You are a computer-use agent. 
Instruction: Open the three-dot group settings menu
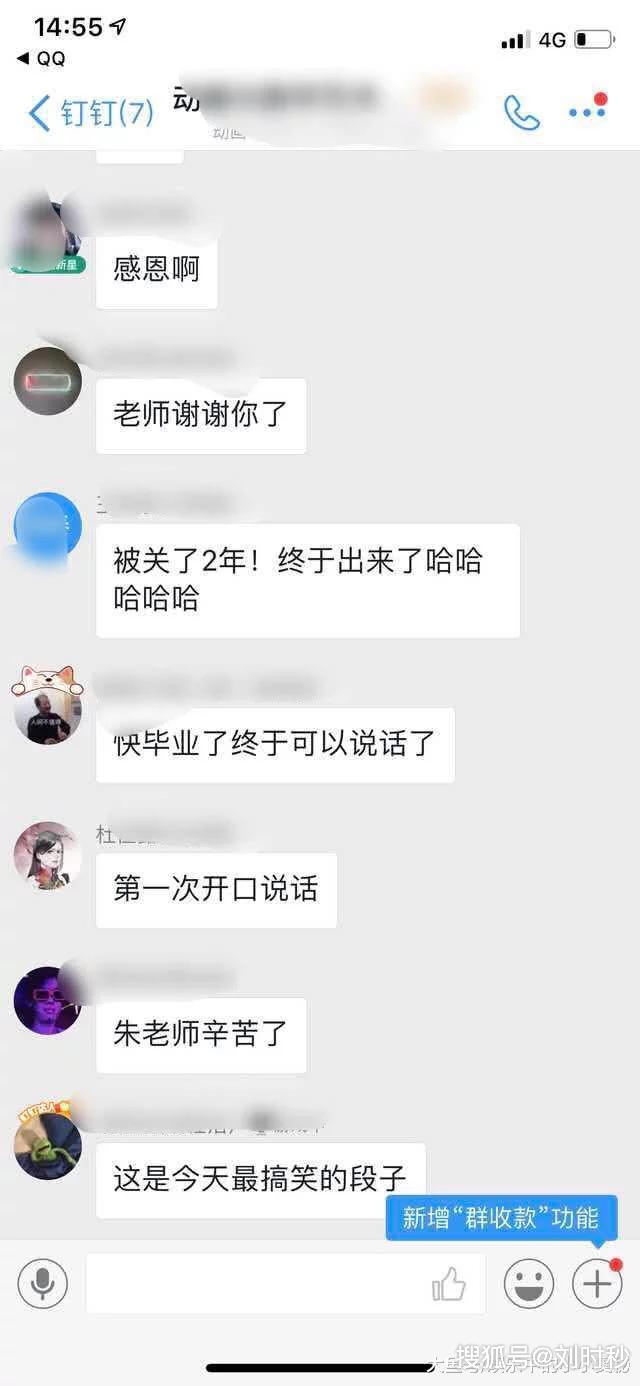coord(587,112)
